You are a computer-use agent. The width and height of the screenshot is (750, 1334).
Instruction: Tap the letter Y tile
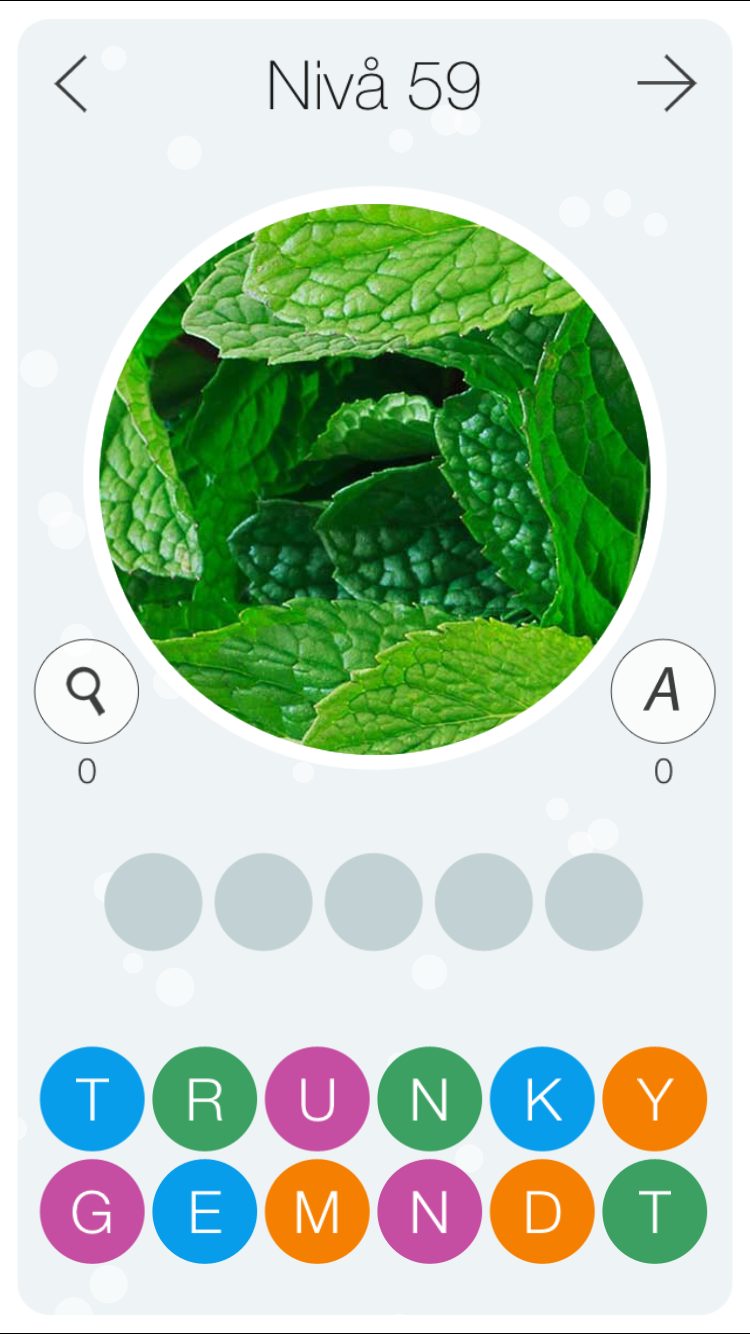pos(655,1099)
